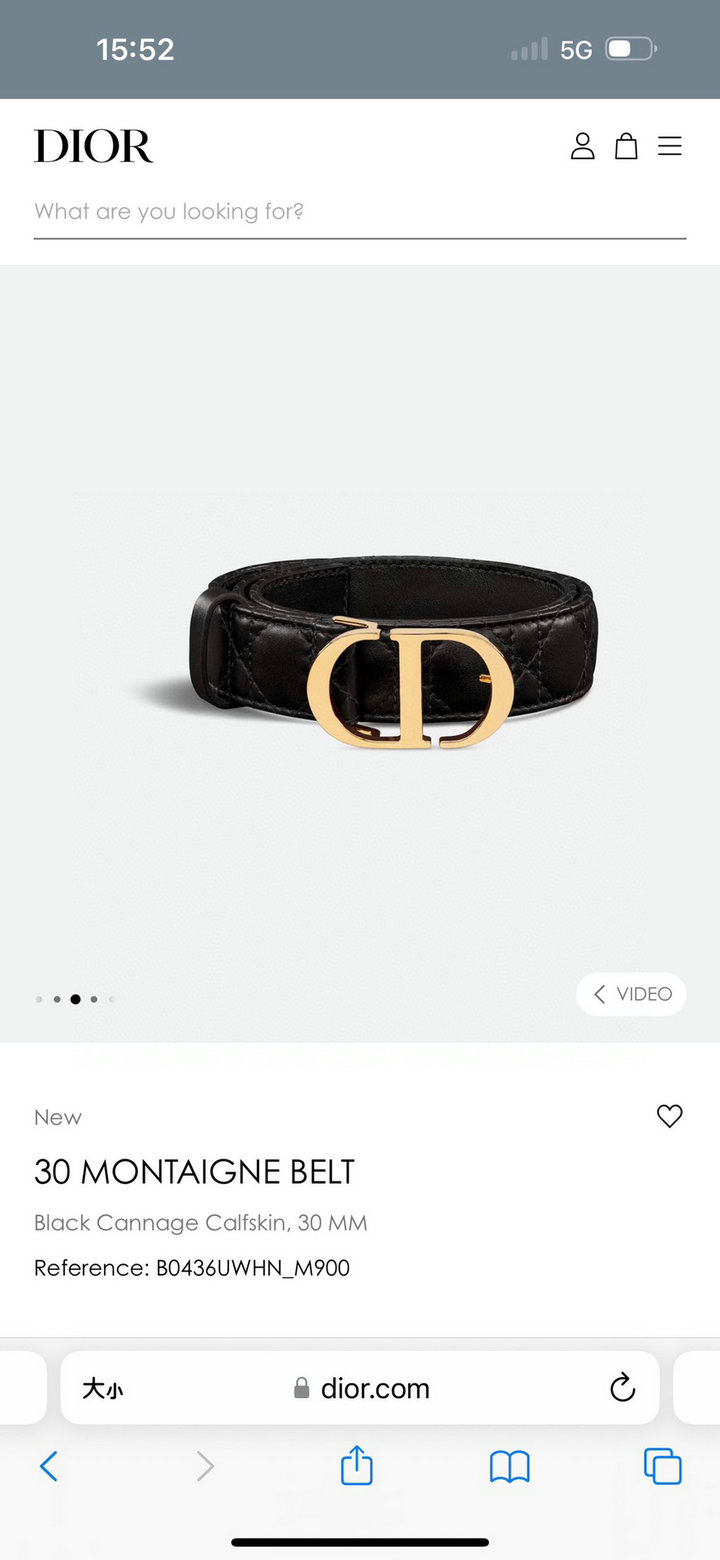Open the hamburger menu
The height and width of the screenshot is (1560, 720).
pyautogui.click(x=669, y=146)
